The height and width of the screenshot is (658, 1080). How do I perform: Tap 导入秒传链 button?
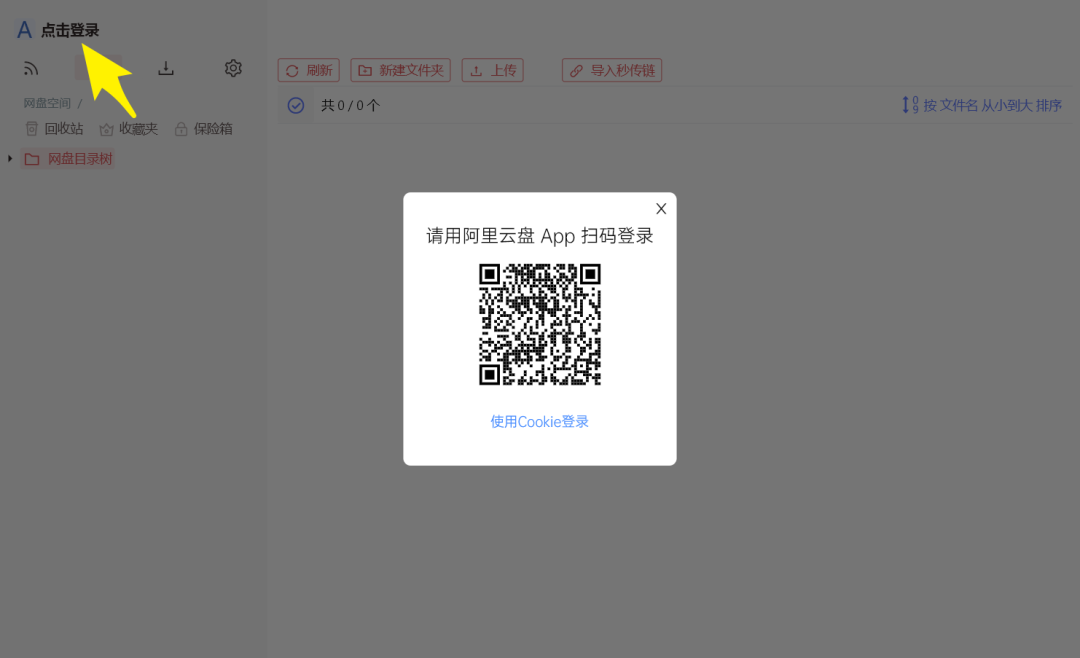(612, 71)
